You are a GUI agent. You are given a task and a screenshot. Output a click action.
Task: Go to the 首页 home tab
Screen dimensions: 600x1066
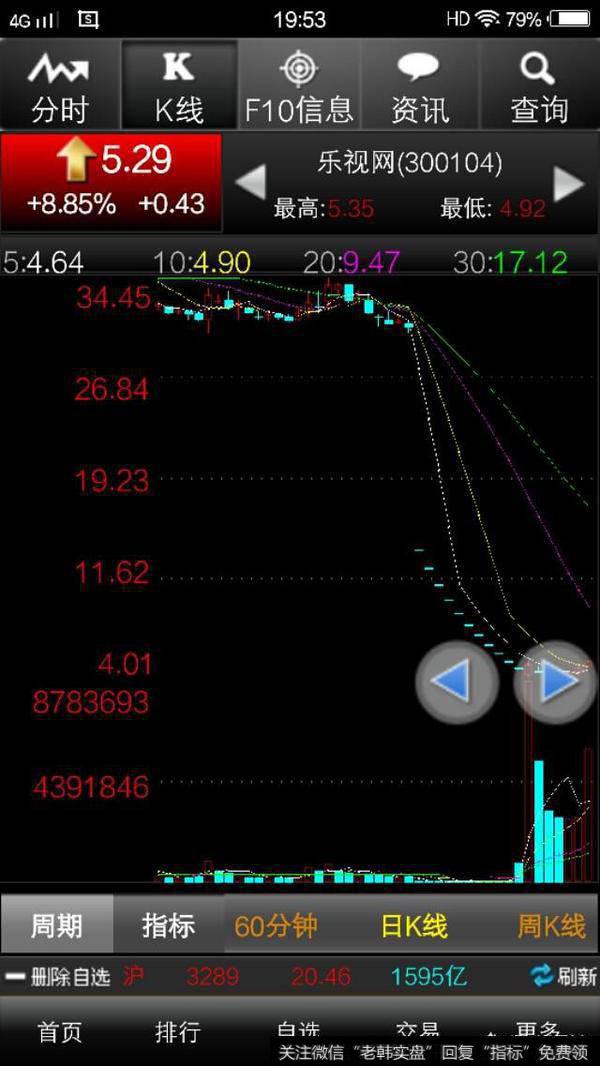[60, 1032]
